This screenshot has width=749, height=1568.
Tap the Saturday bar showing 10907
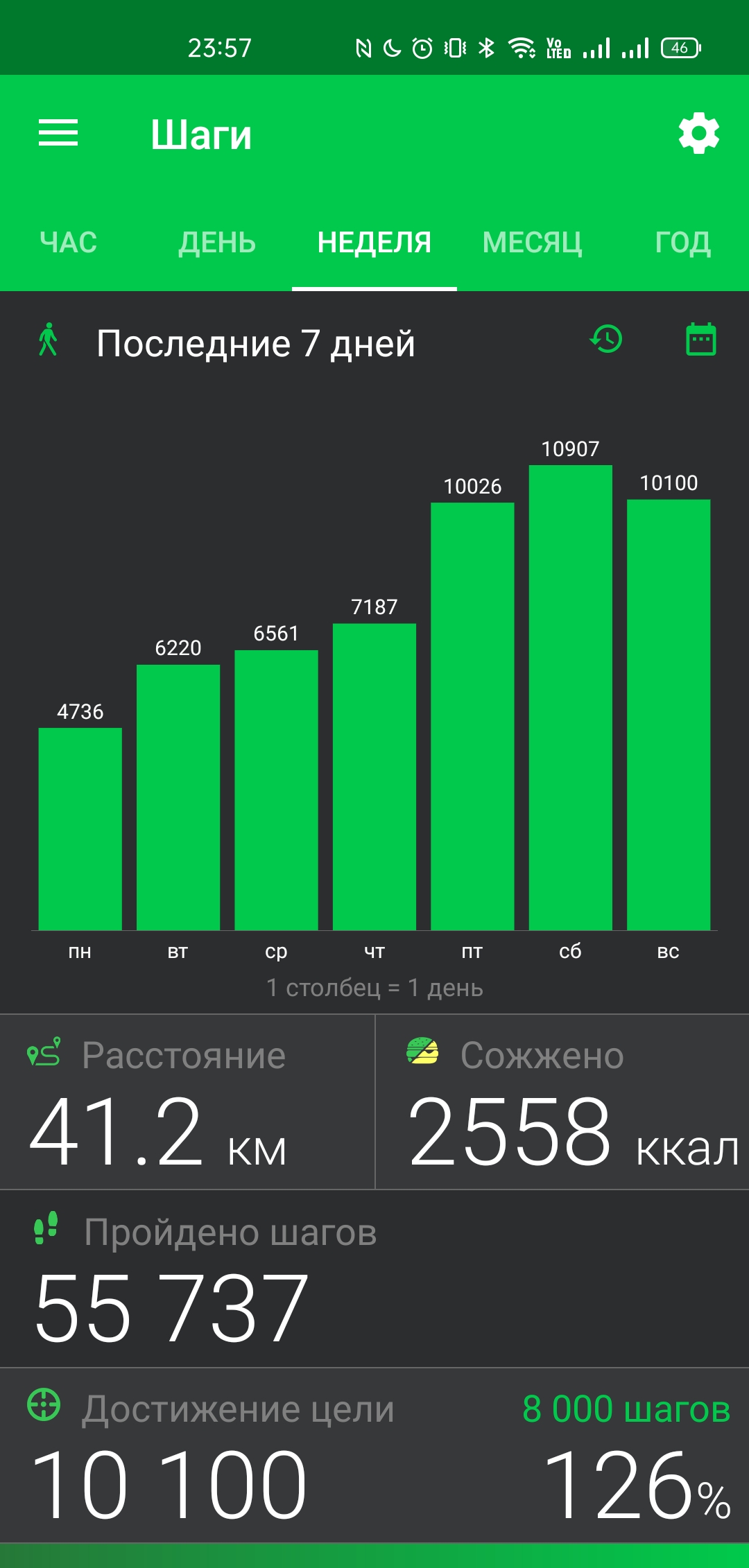click(570, 697)
